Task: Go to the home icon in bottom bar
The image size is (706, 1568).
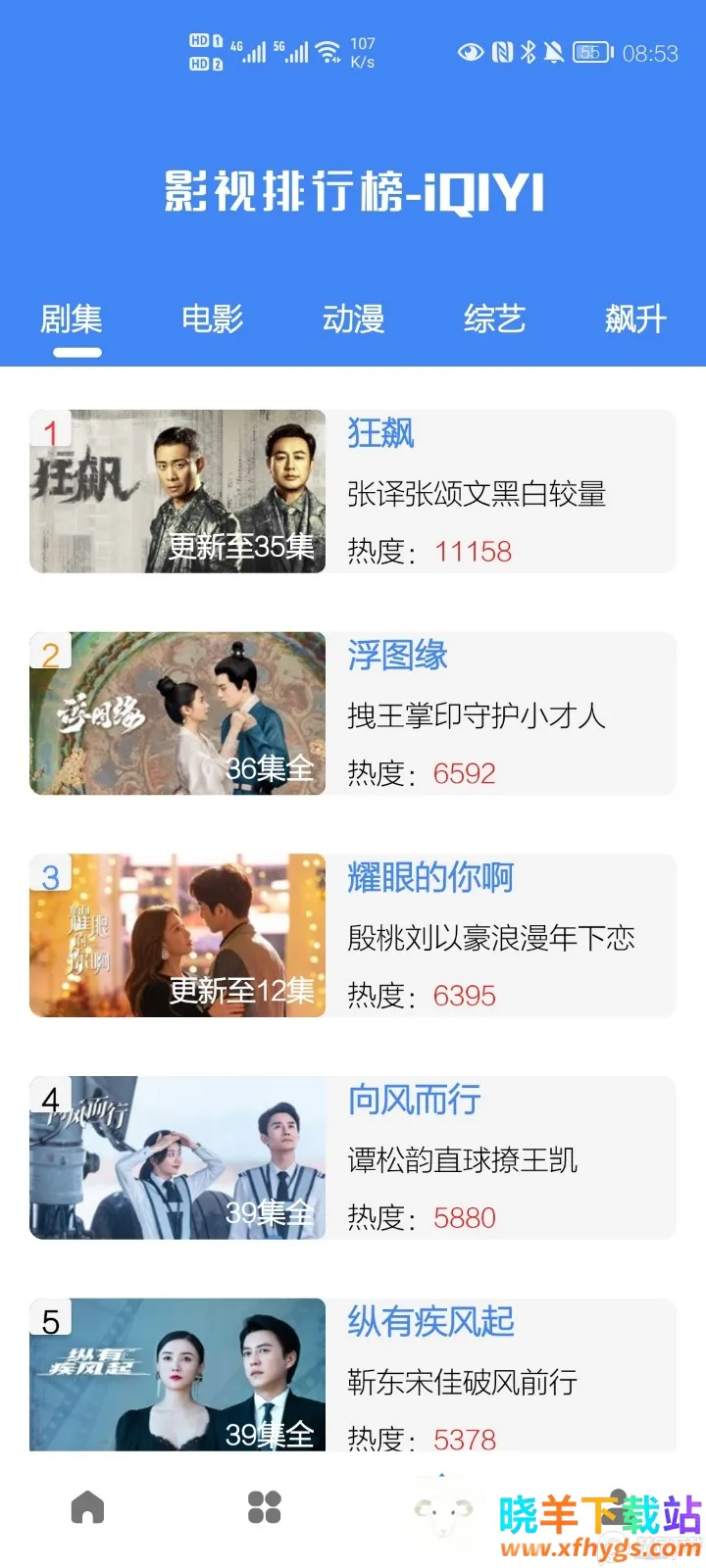Action: coord(87,1507)
